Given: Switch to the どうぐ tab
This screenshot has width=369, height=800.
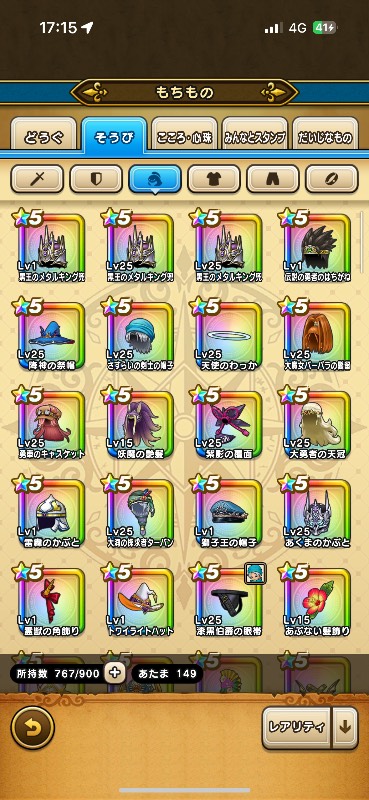Looking at the screenshot, I should (x=43, y=137).
